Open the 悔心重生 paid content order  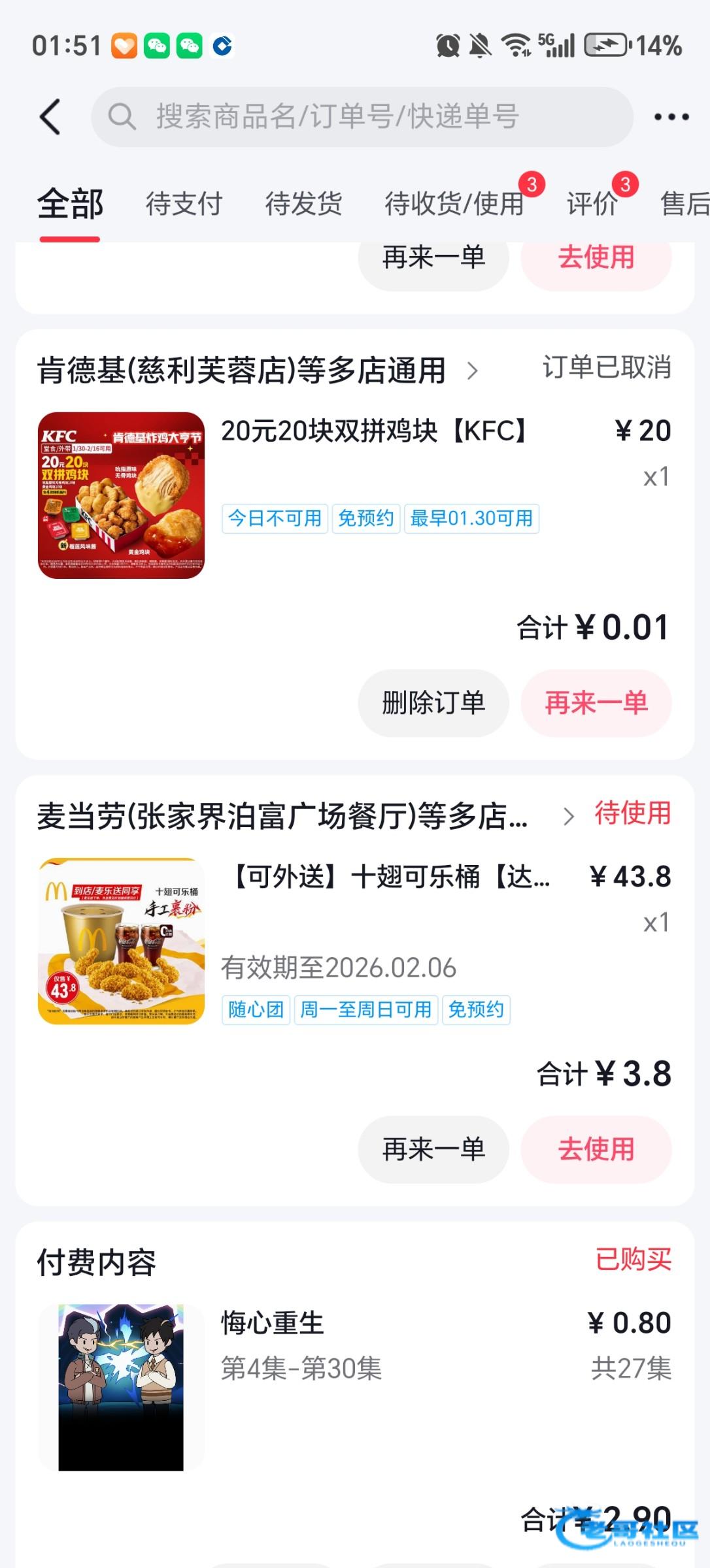(271, 1324)
